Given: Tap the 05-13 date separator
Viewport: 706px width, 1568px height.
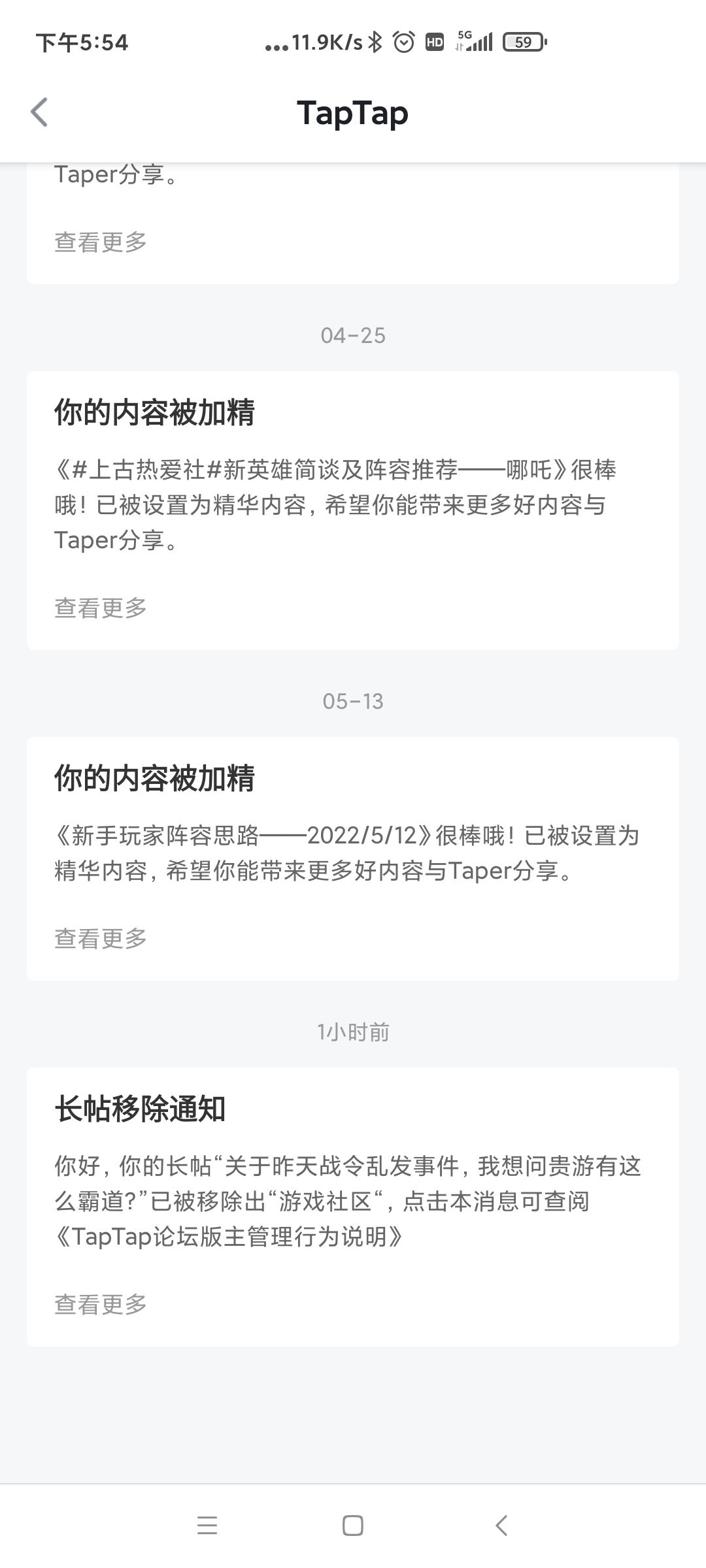Looking at the screenshot, I should coord(353,702).
